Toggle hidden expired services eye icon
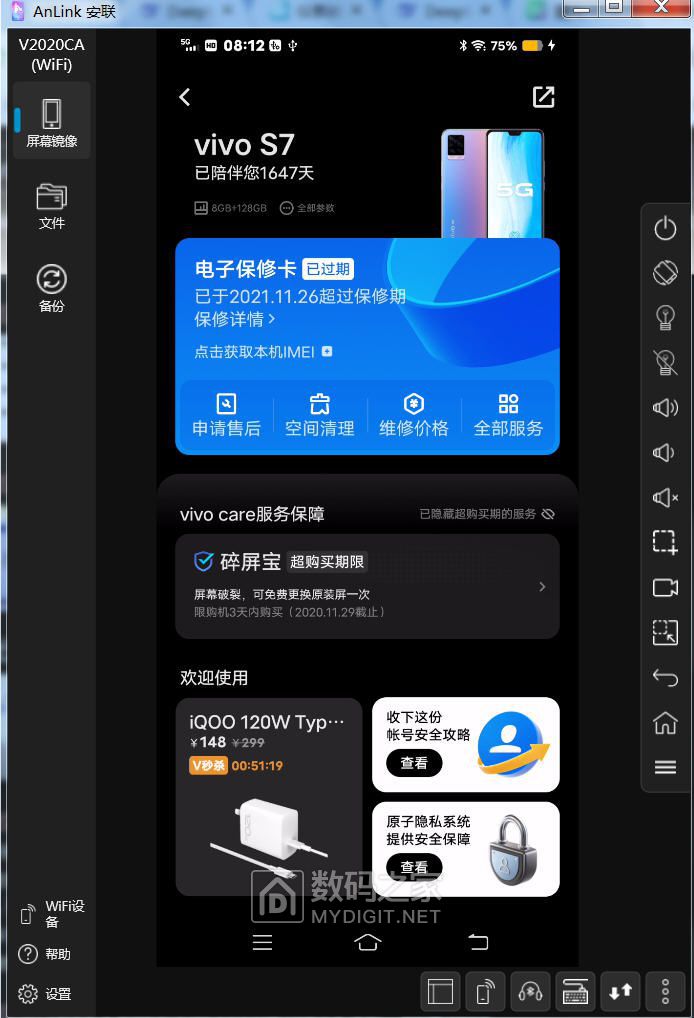 click(x=547, y=514)
